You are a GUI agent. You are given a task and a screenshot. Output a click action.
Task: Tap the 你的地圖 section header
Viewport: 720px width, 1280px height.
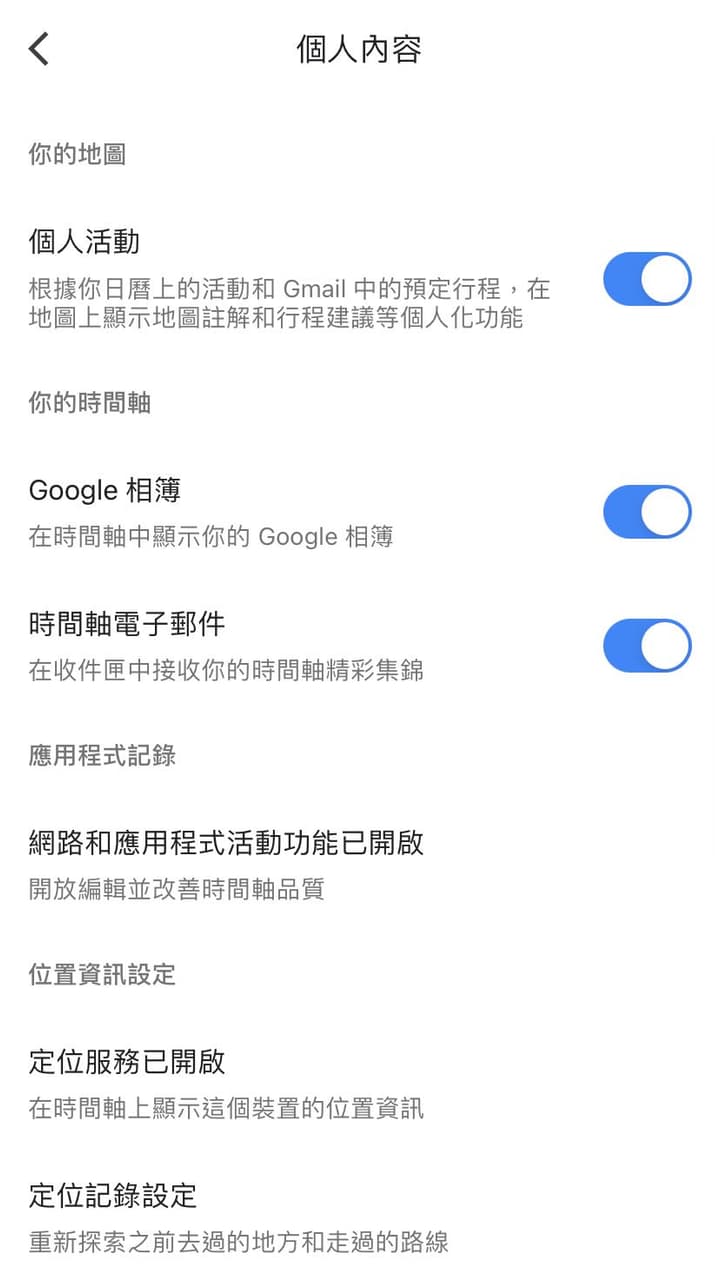tap(76, 154)
